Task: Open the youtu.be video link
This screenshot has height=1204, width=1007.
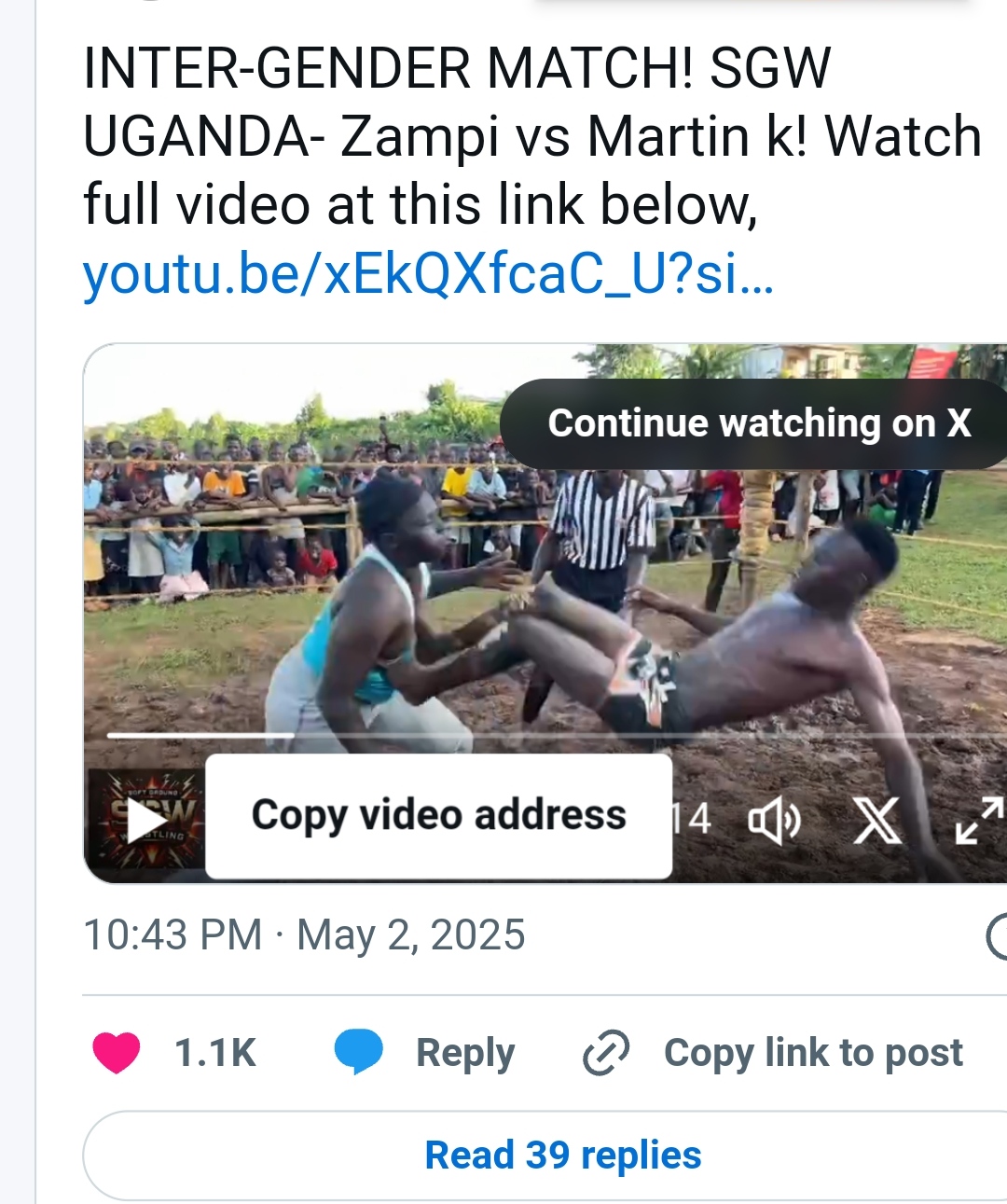Action: pyautogui.click(x=428, y=275)
